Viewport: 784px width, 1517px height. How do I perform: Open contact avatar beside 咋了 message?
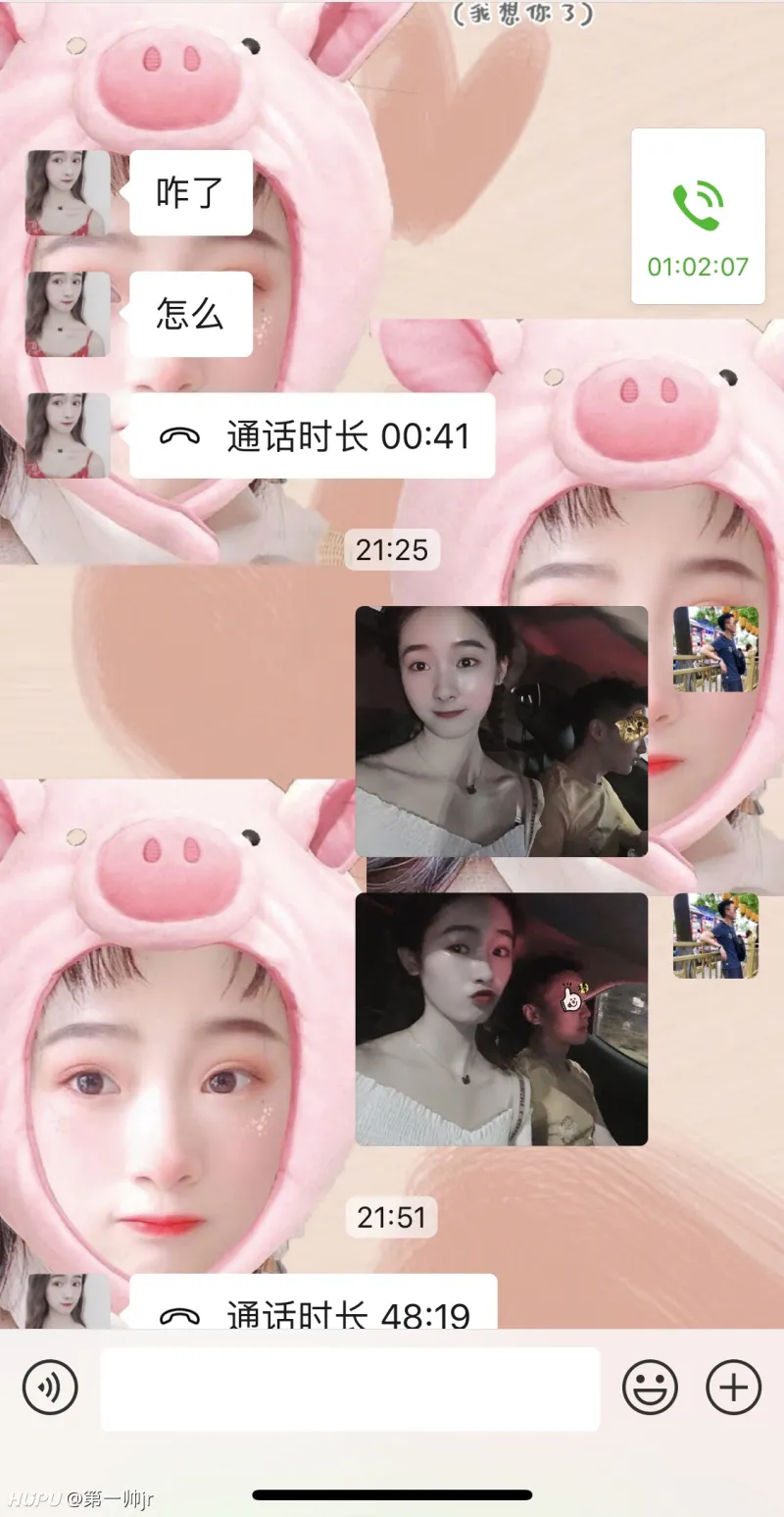point(68,193)
